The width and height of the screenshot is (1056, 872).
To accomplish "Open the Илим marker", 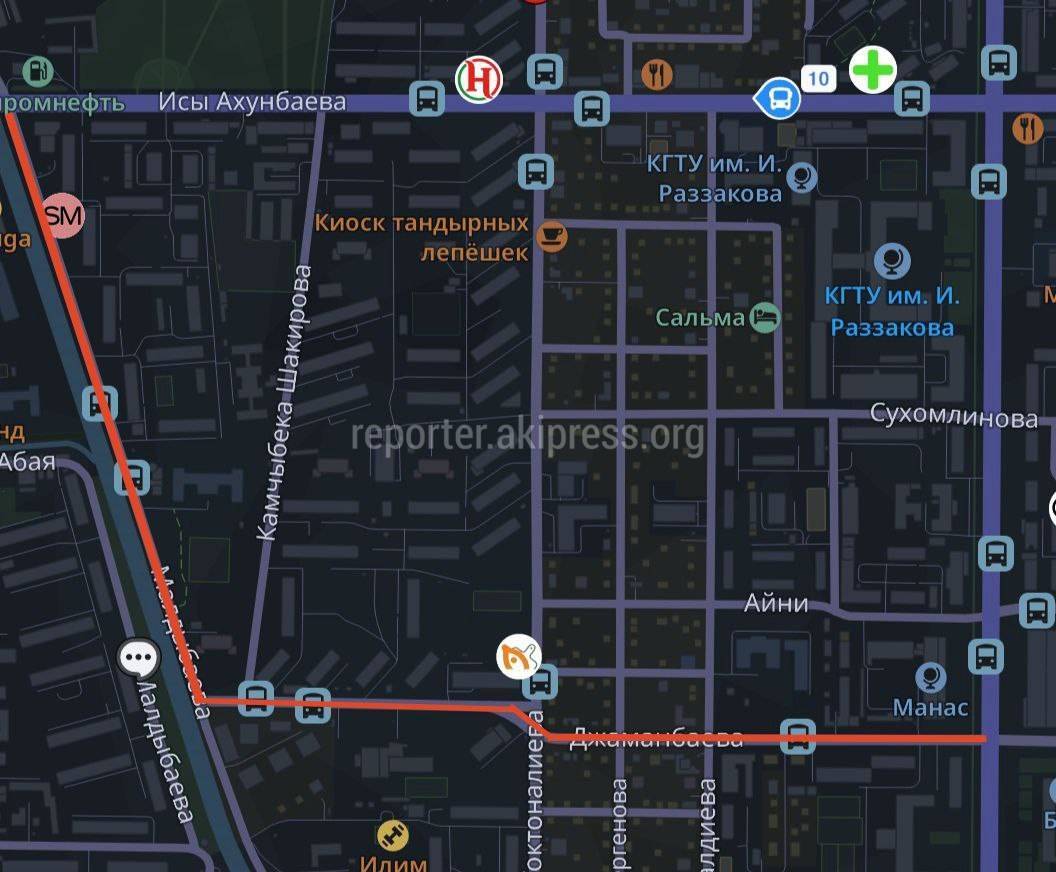I will 392,835.
